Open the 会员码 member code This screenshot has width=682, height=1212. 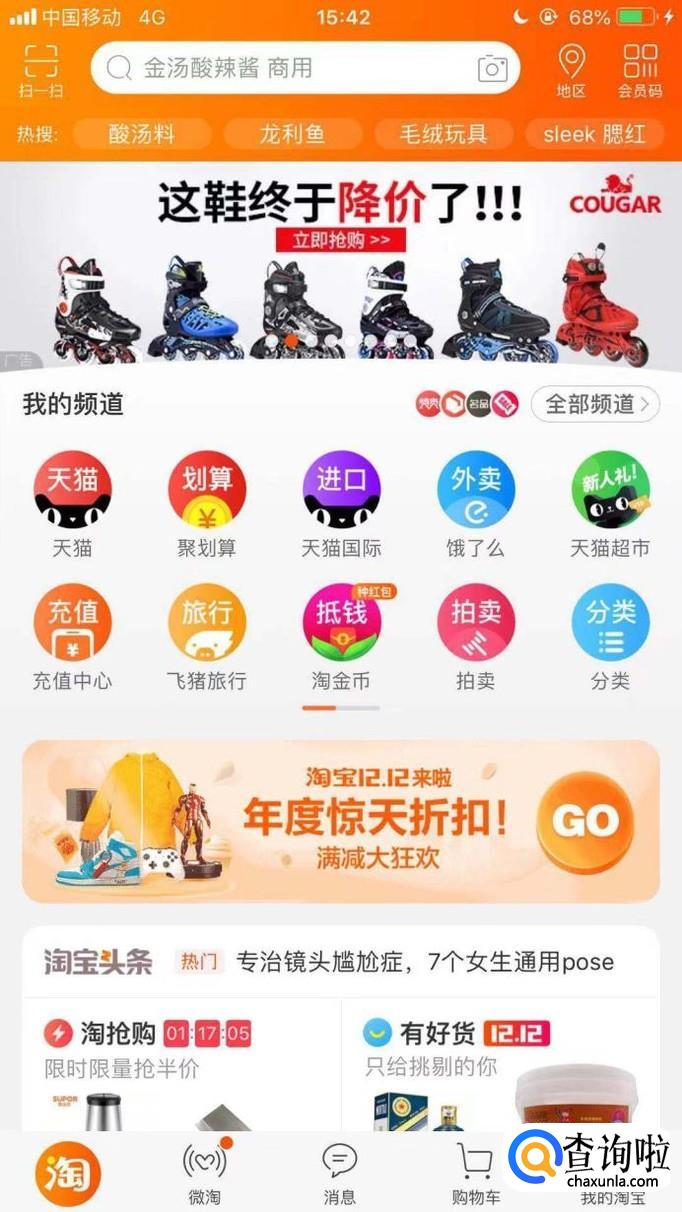[x=640, y=70]
